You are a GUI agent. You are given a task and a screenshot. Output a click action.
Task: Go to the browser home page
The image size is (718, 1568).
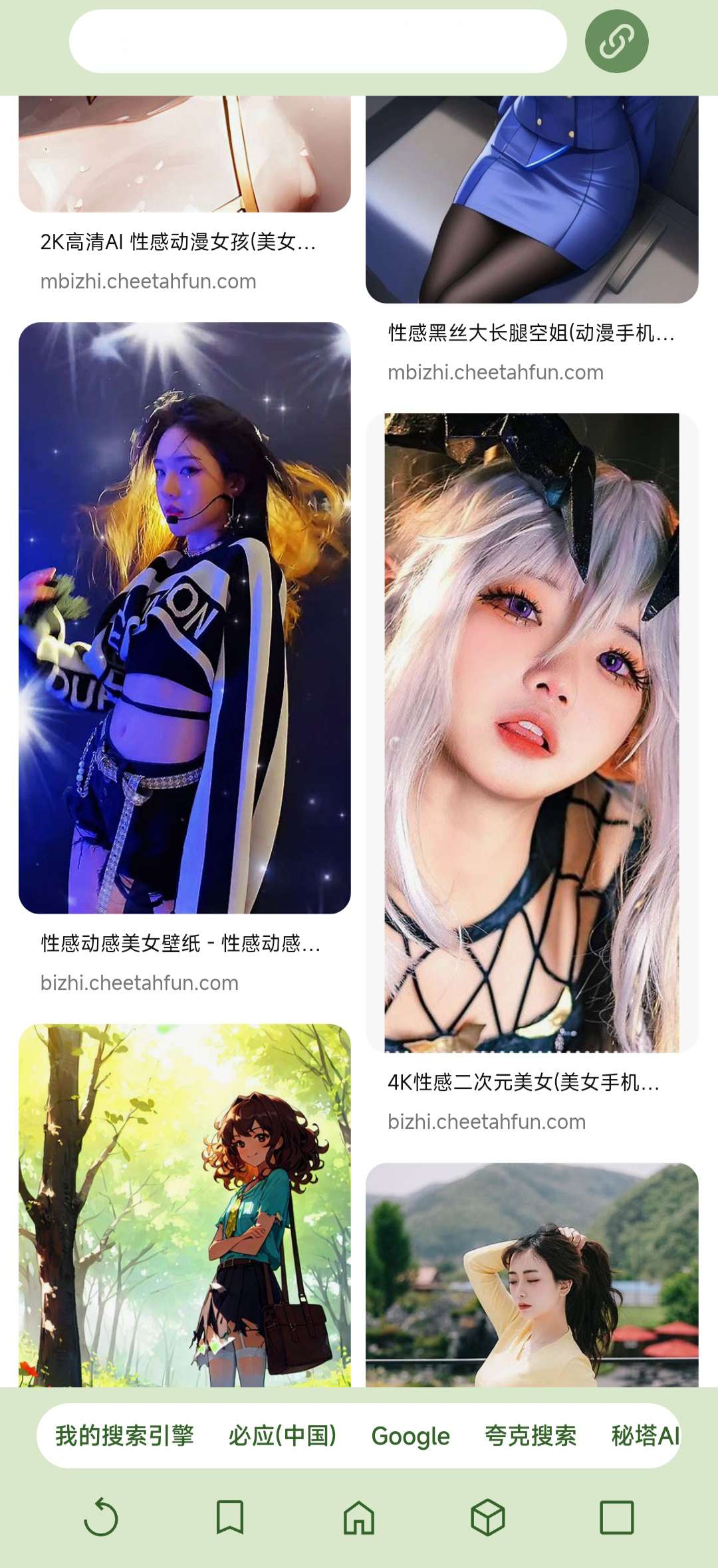tap(359, 1518)
